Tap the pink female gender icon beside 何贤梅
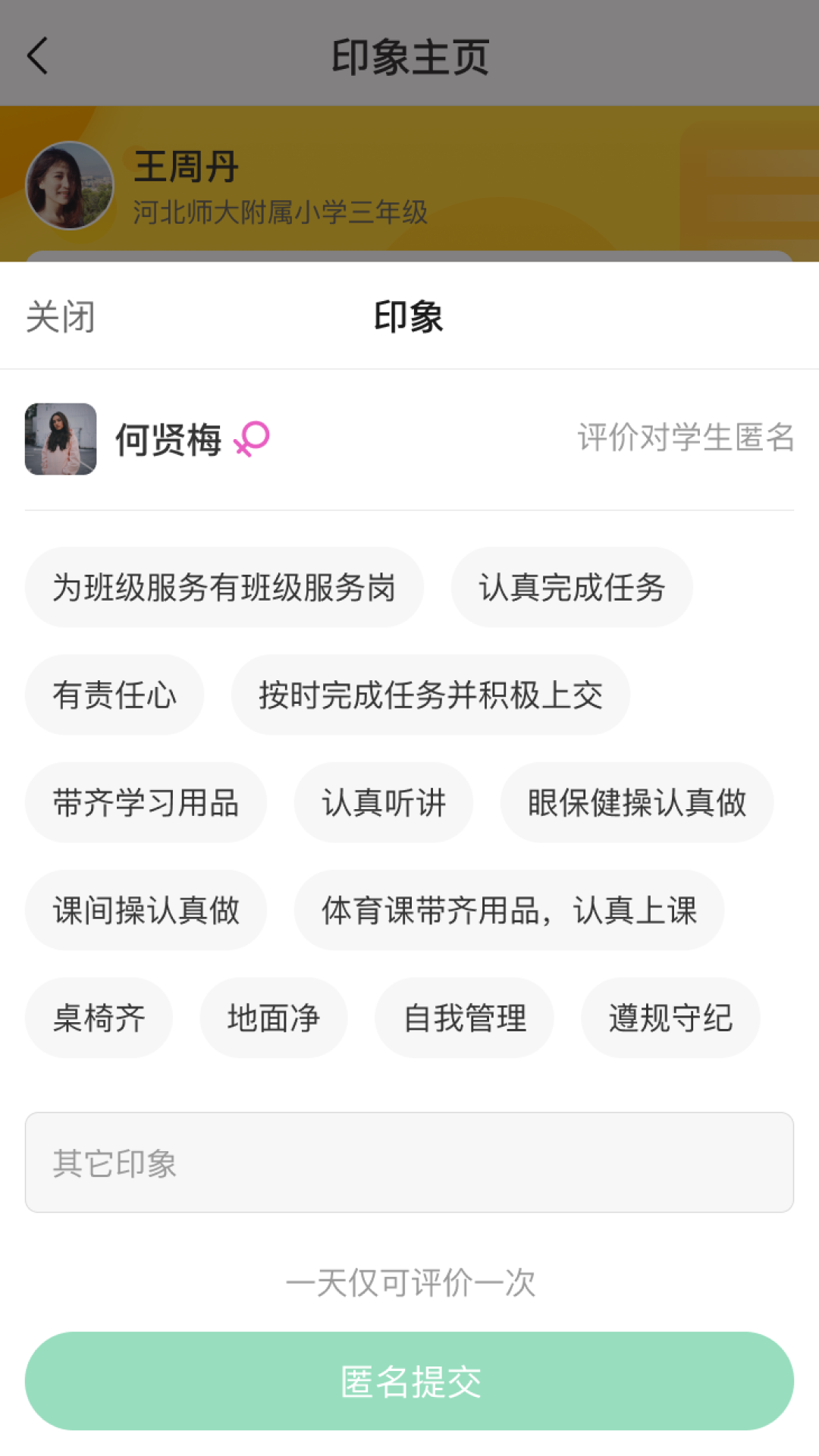This screenshot has height=1456, width=819. [253, 440]
